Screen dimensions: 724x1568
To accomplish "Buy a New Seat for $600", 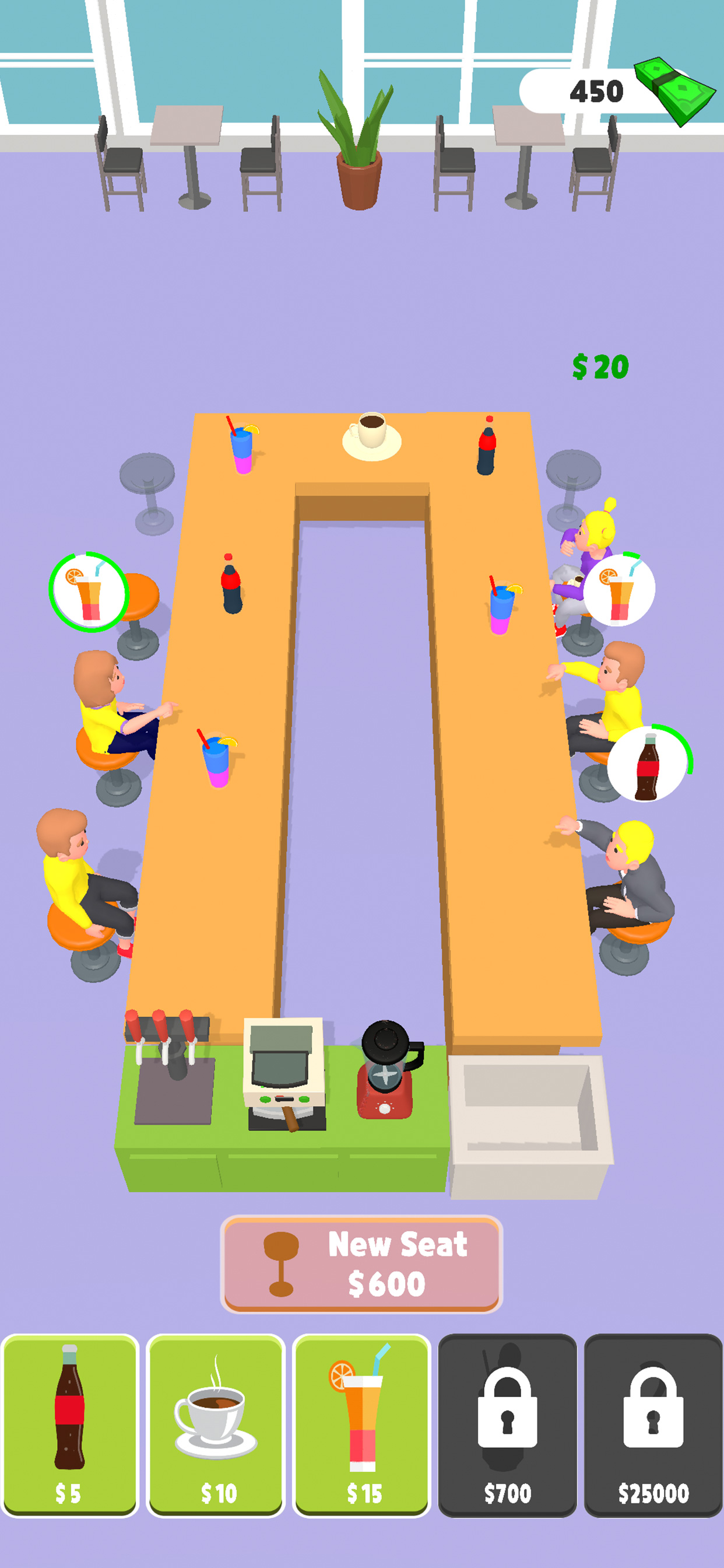I will click(x=361, y=1263).
